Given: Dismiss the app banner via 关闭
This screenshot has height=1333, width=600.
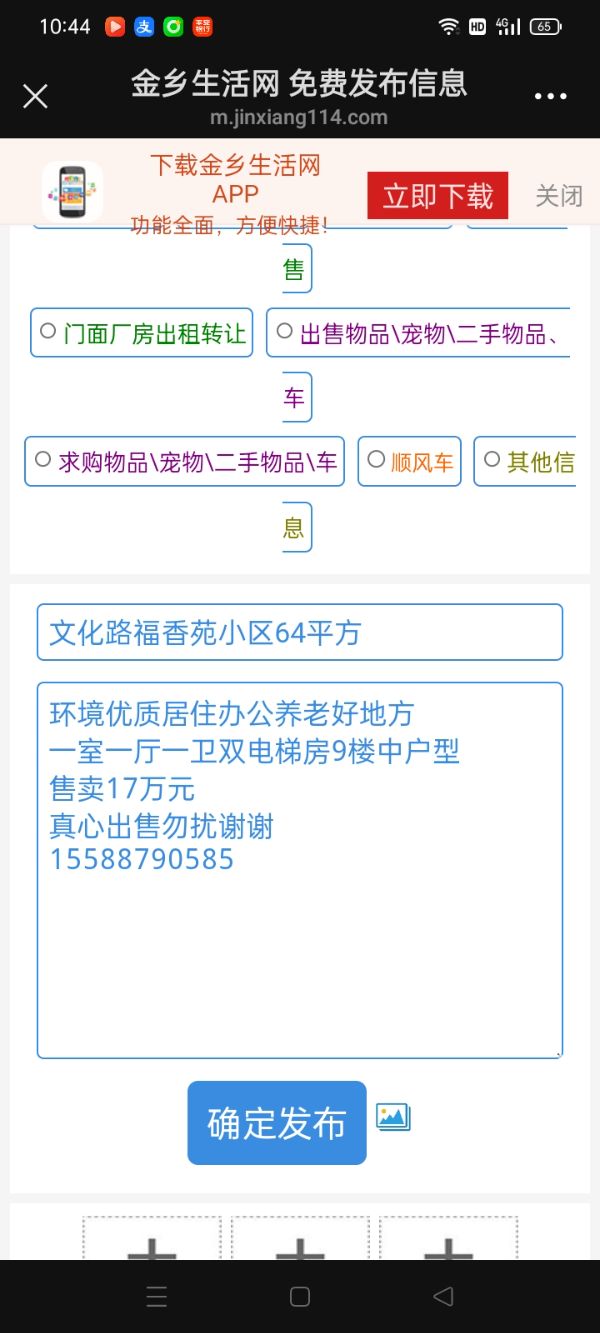Looking at the screenshot, I should tap(558, 196).
